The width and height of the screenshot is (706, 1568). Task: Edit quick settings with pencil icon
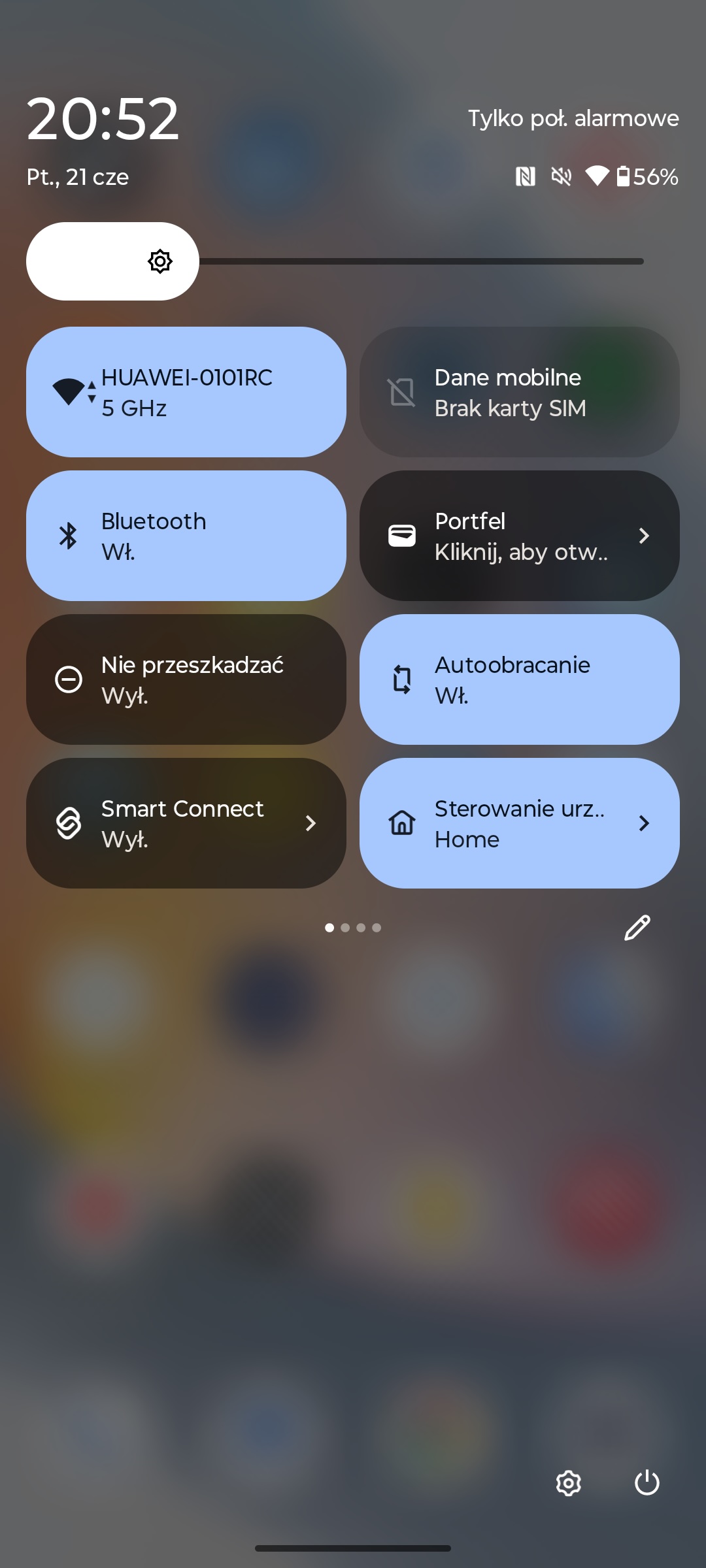click(637, 928)
